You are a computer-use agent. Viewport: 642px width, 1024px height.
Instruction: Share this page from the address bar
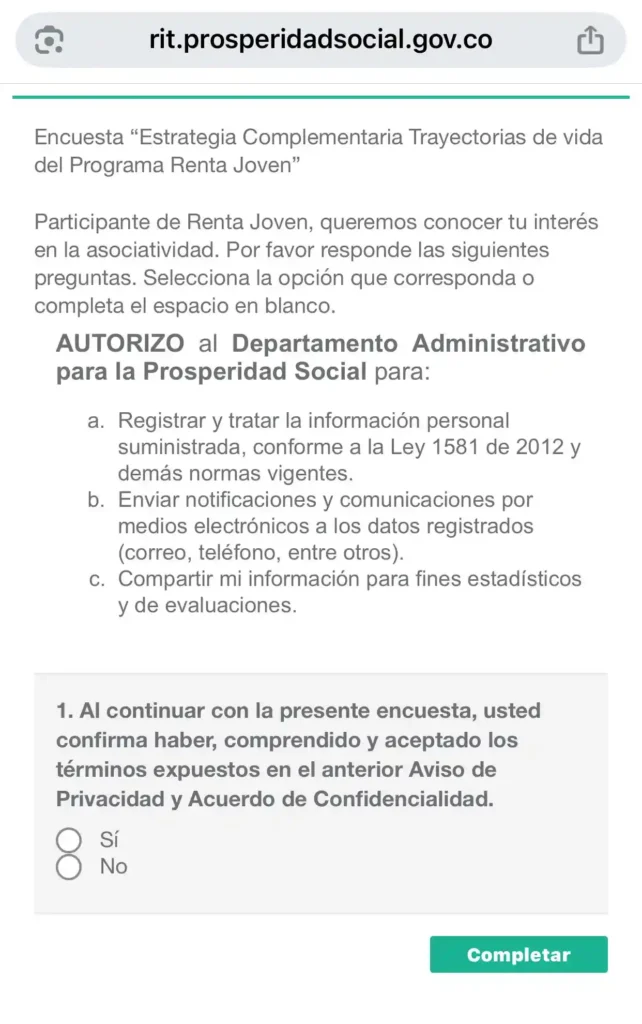coord(591,40)
